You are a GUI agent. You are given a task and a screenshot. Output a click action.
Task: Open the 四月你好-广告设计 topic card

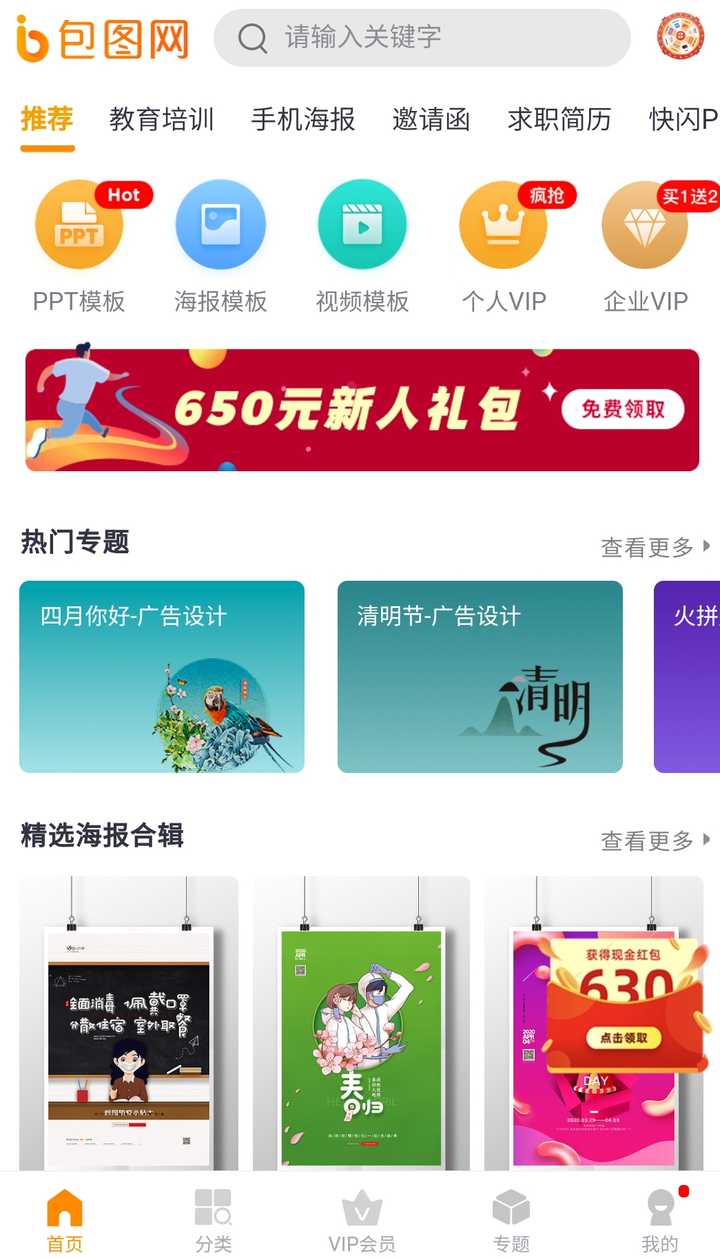pos(162,677)
